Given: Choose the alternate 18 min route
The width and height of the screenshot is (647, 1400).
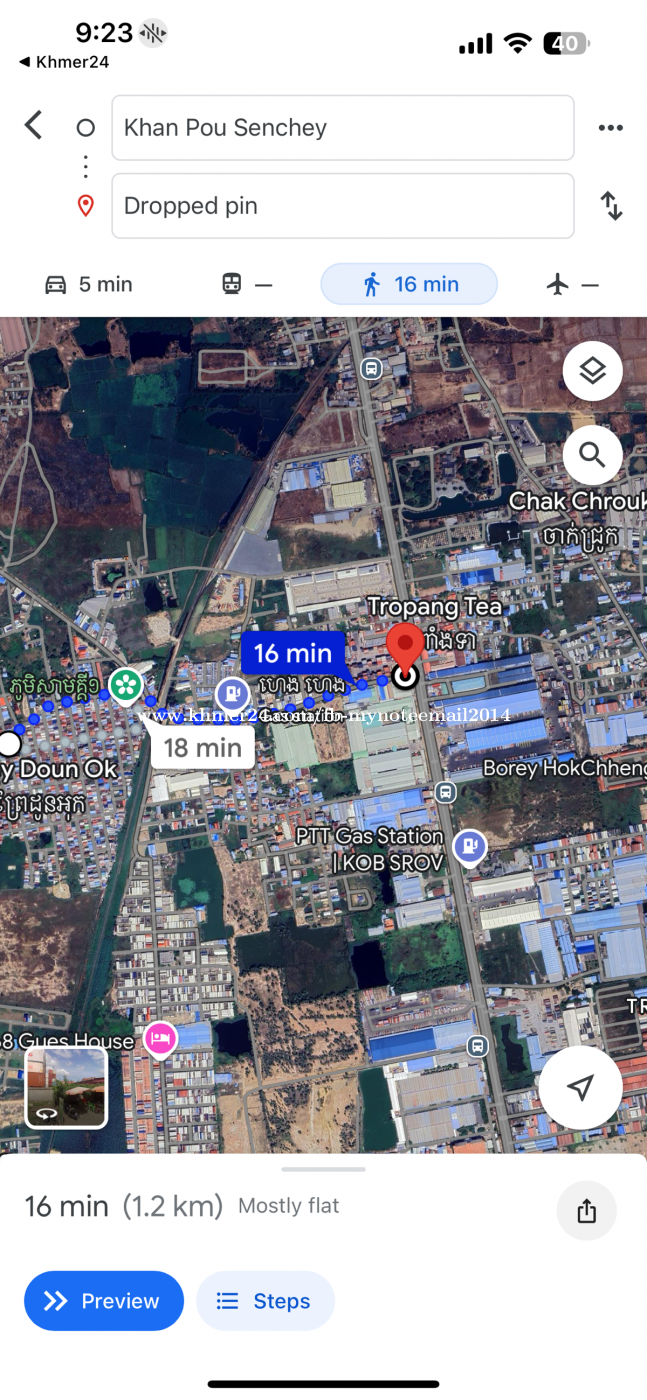Looking at the screenshot, I should click(203, 747).
